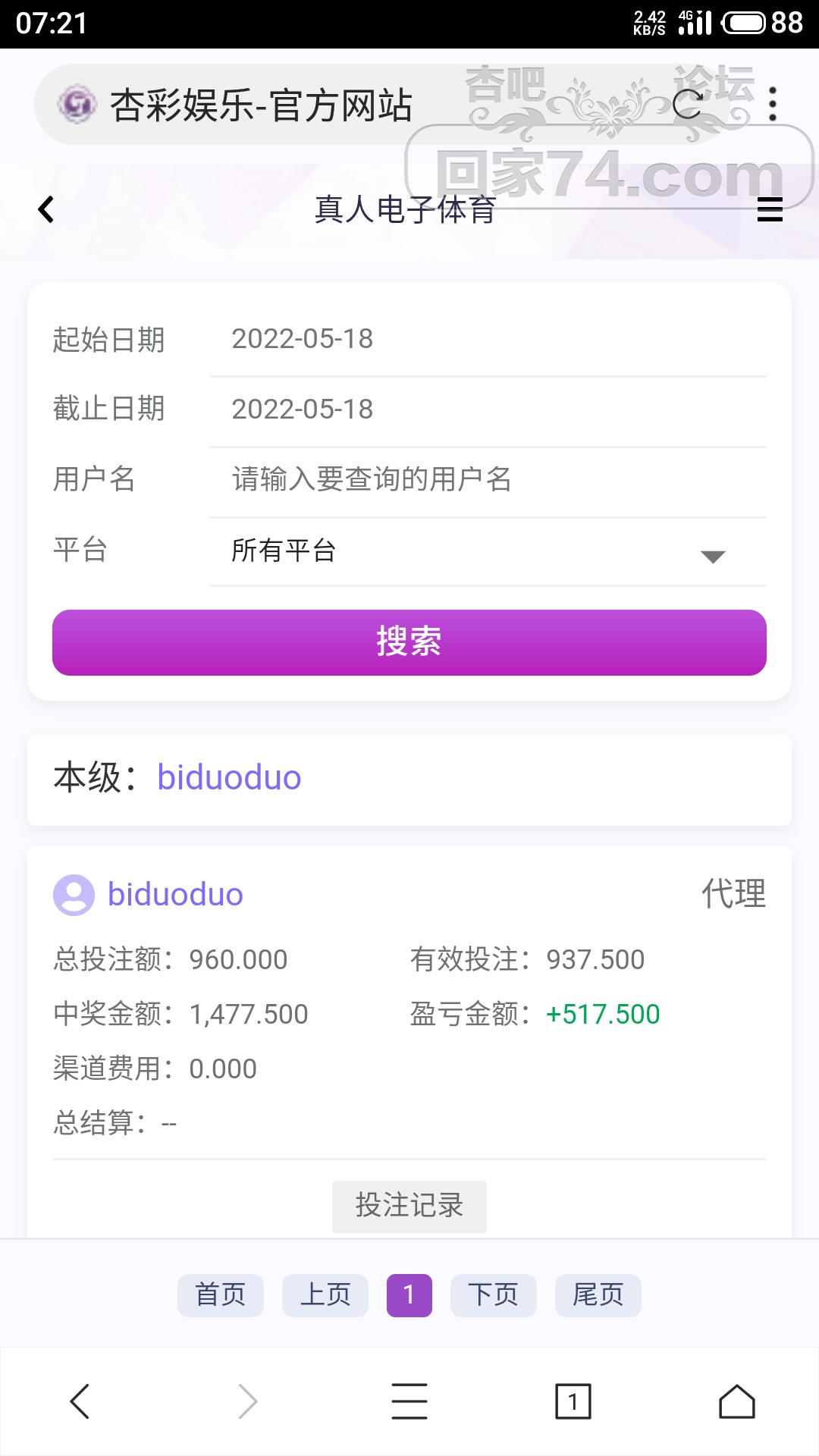Pick the 起始日期 start date

point(487,339)
